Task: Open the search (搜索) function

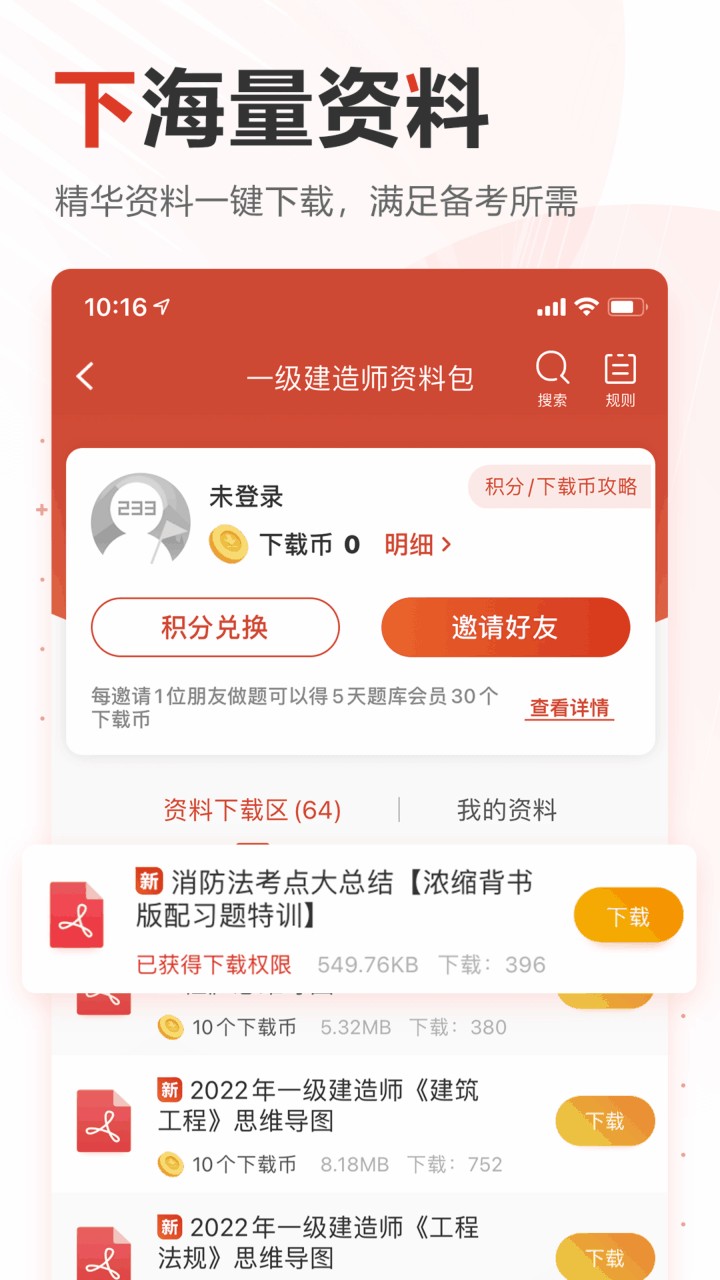Action: [553, 375]
